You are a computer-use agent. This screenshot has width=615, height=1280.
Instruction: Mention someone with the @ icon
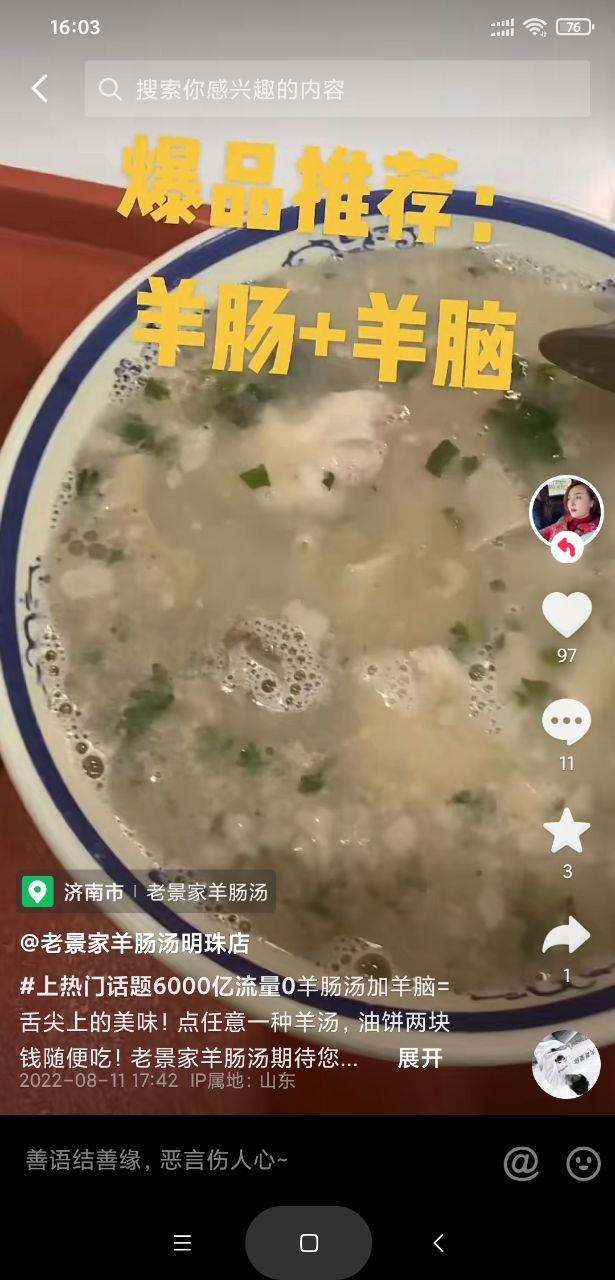pyautogui.click(x=521, y=1162)
